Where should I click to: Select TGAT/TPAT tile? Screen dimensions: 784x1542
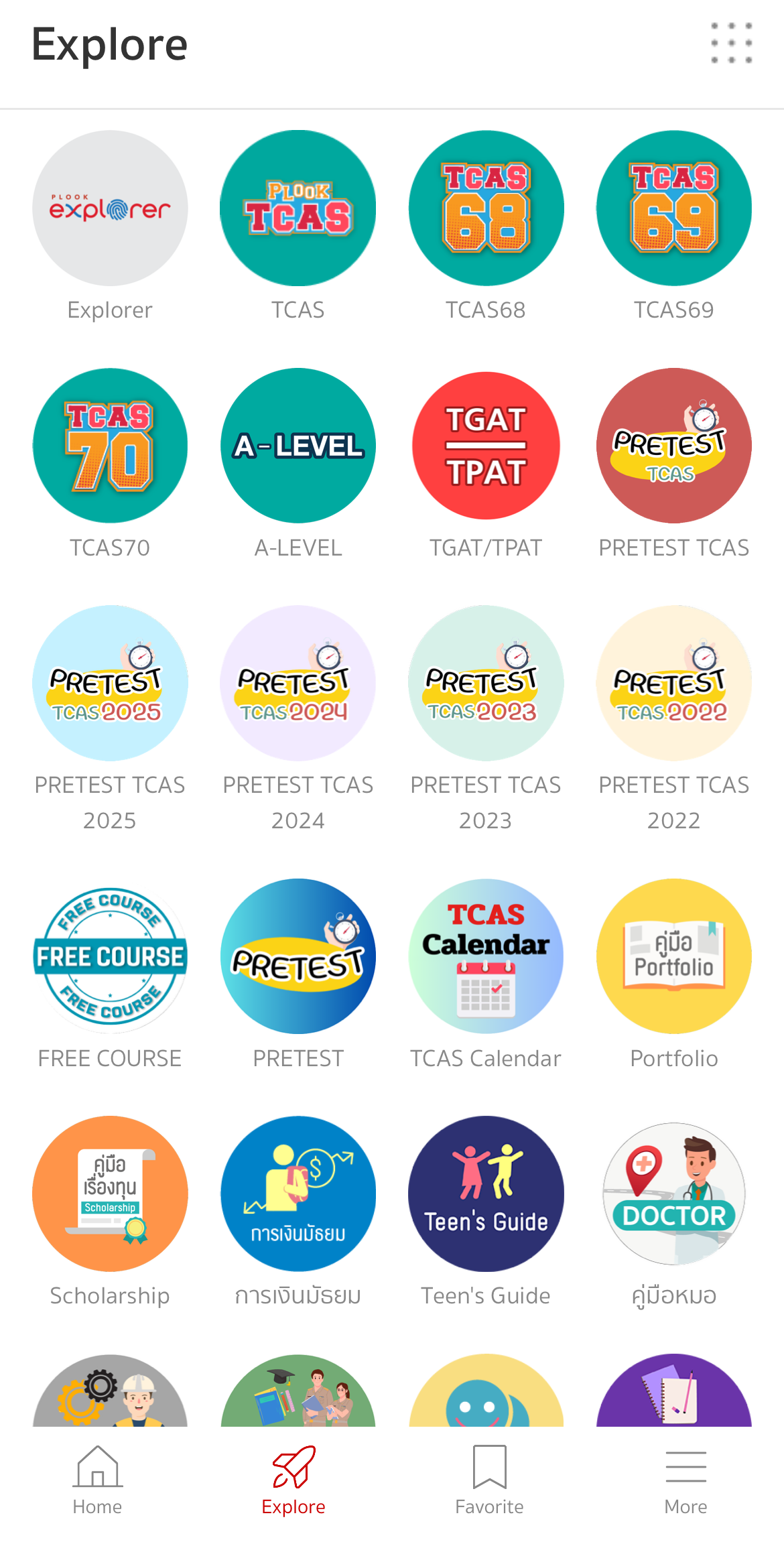pos(486,446)
